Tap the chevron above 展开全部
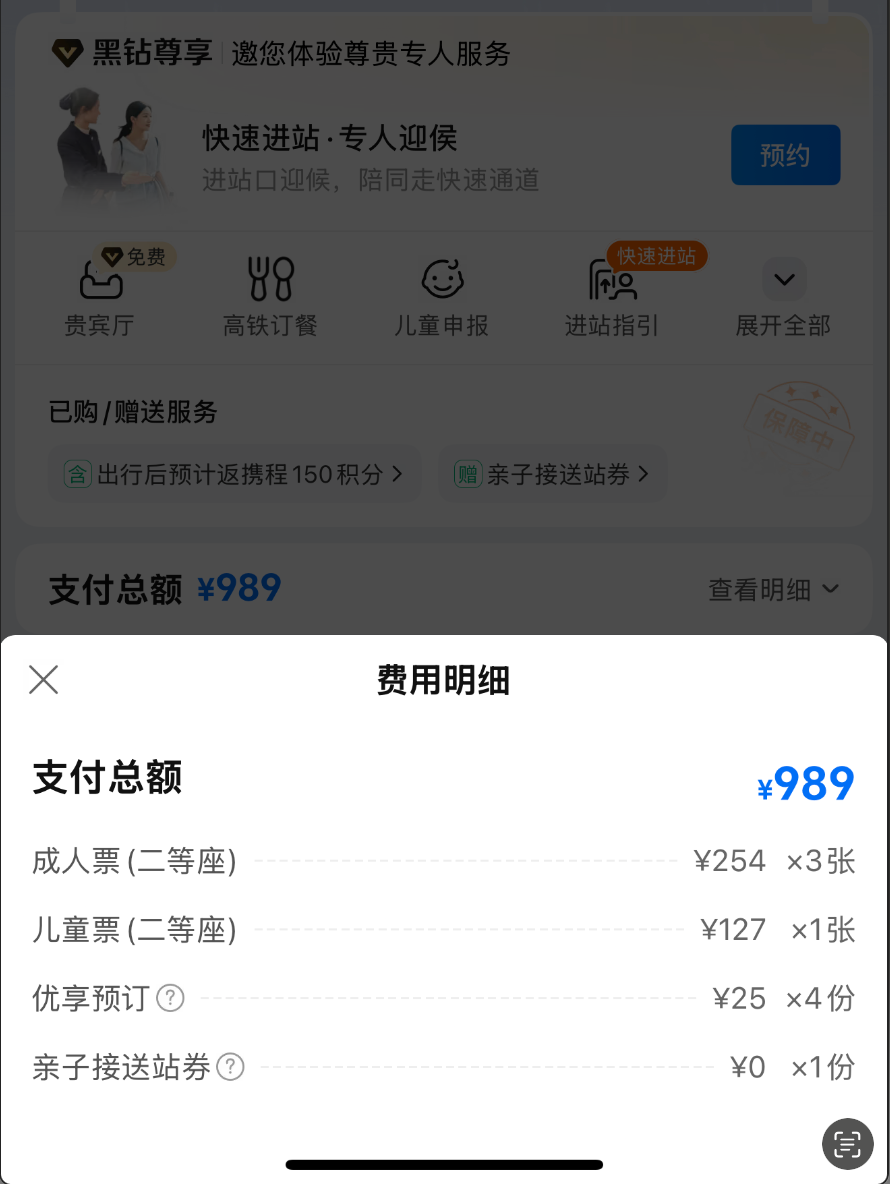Screen dimensions: 890x1184 [784, 279]
